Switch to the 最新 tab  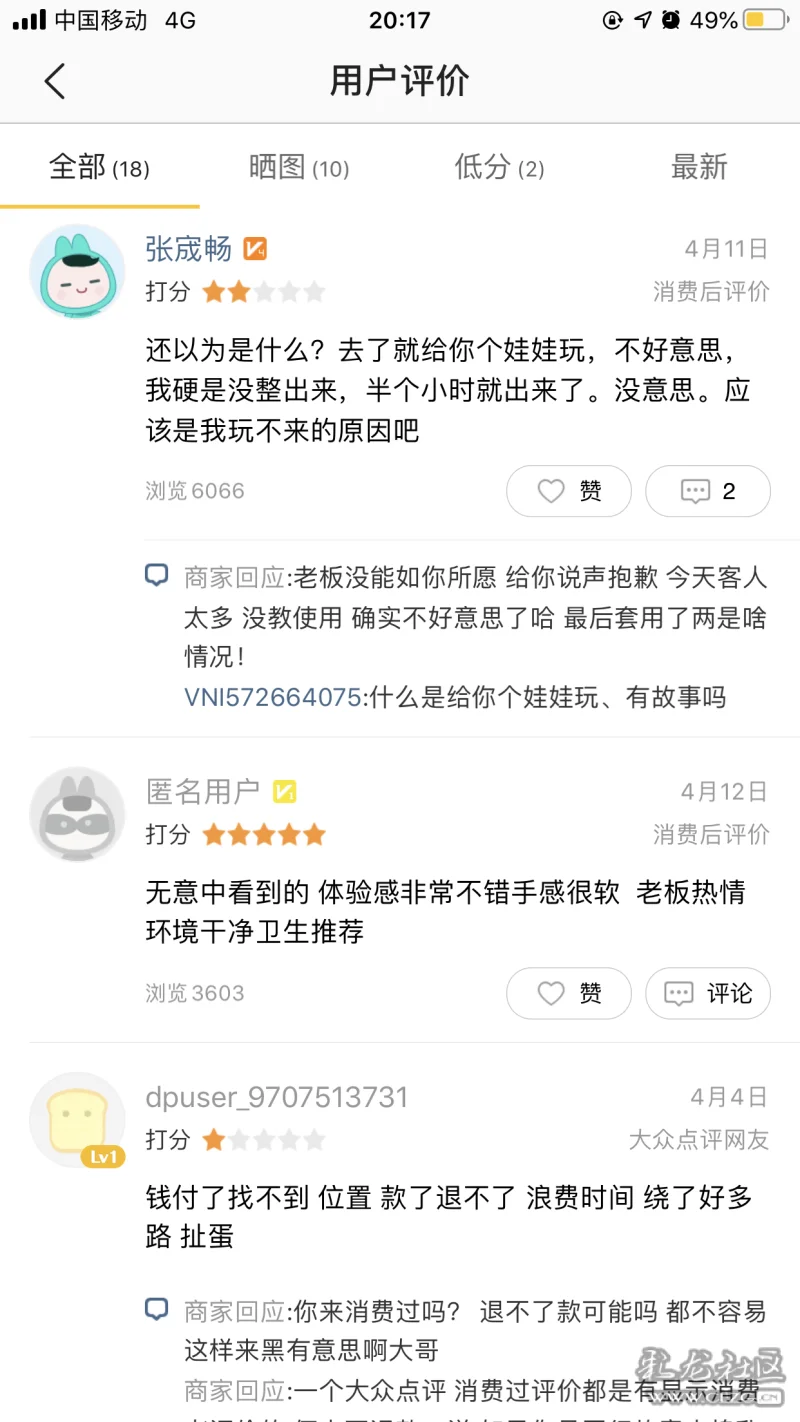[x=699, y=167]
